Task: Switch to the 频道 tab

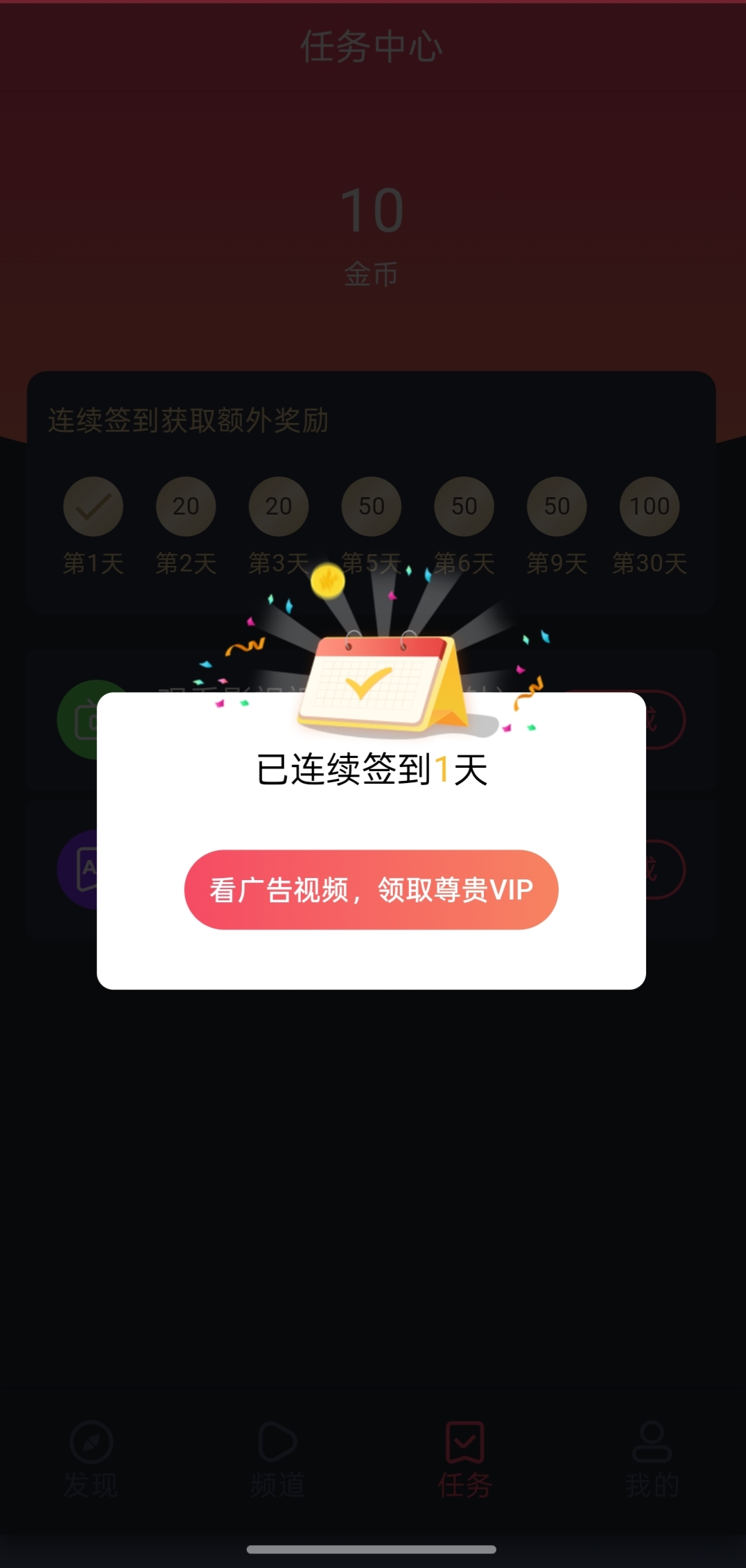Action: [277, 1458]
